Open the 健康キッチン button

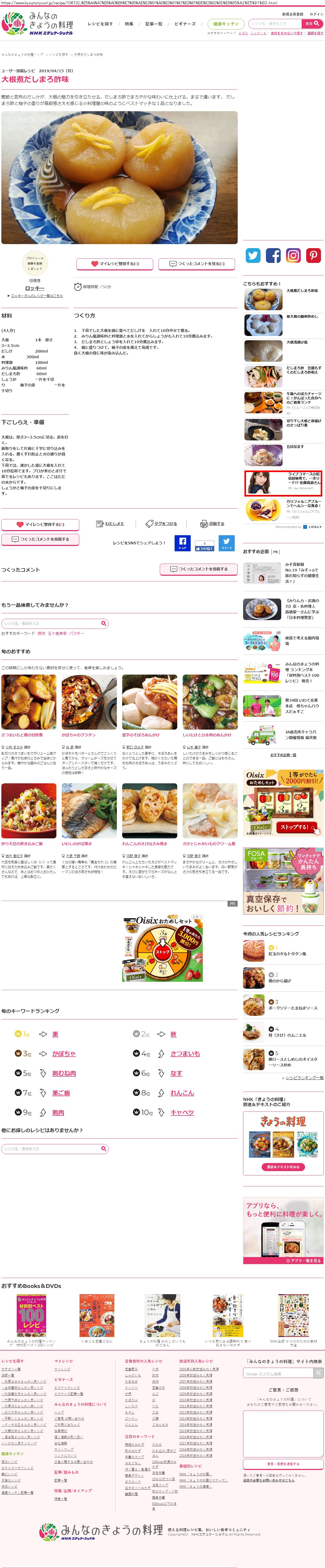tap(226, 24)
